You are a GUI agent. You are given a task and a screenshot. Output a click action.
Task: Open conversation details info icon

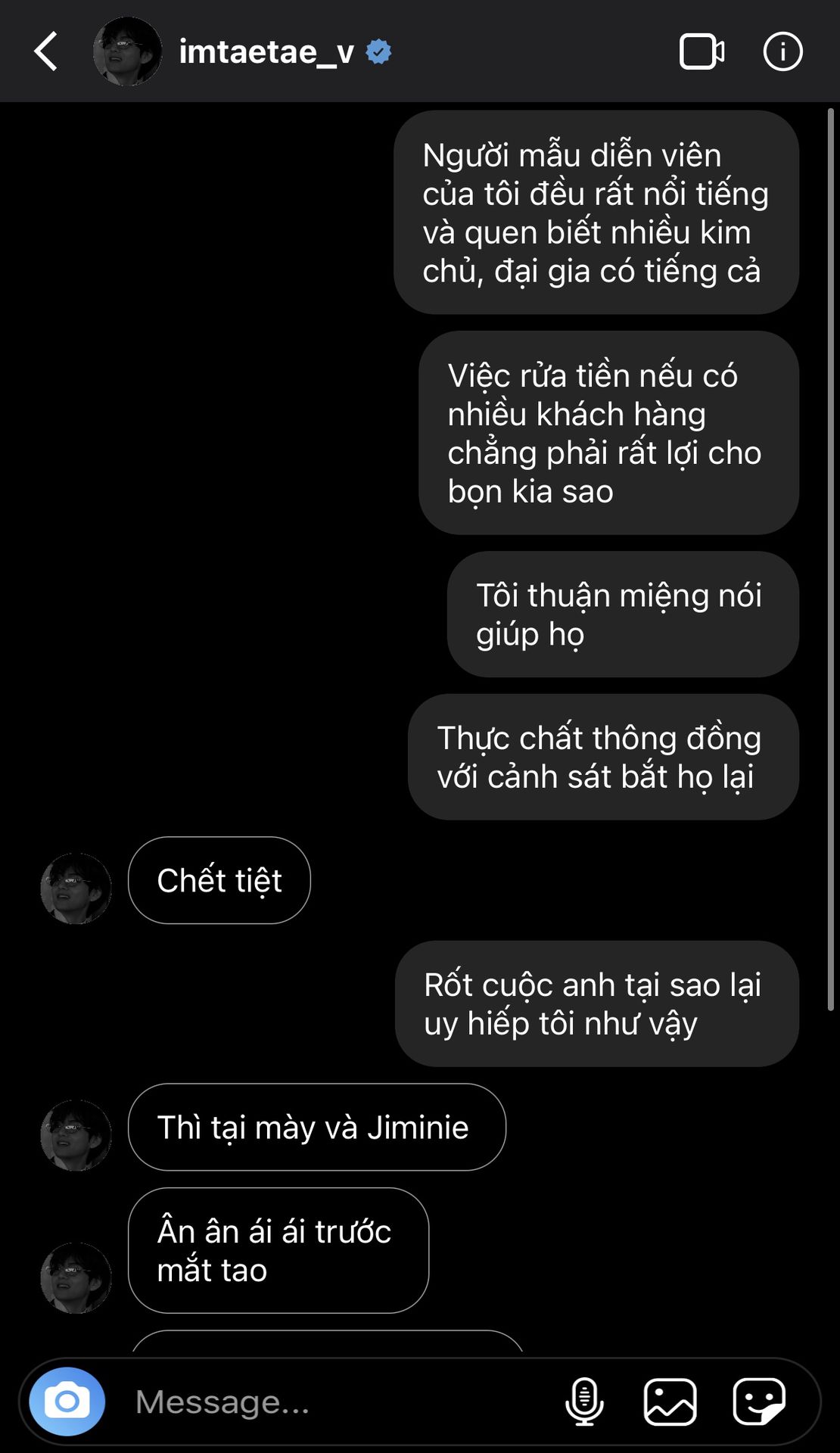pos(782,51)
